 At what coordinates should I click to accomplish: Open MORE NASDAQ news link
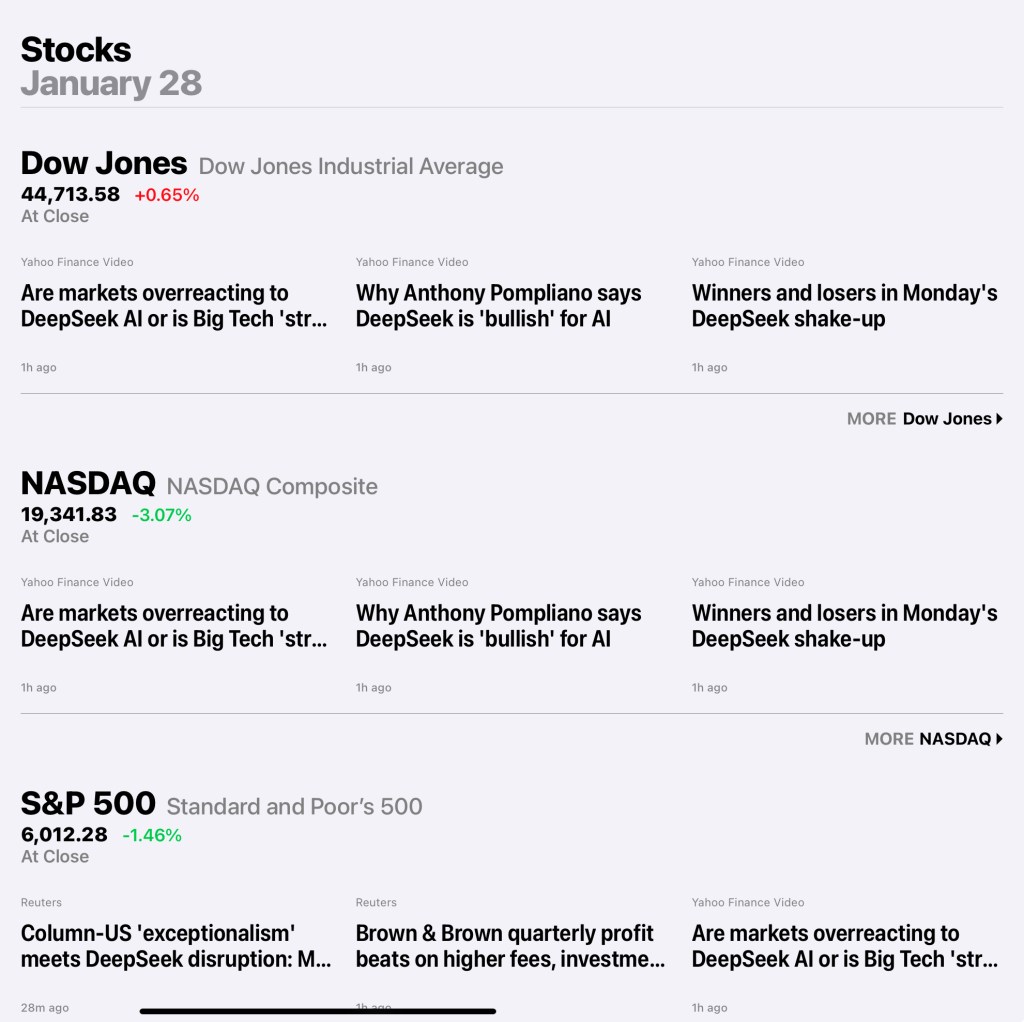coord(933,739)
